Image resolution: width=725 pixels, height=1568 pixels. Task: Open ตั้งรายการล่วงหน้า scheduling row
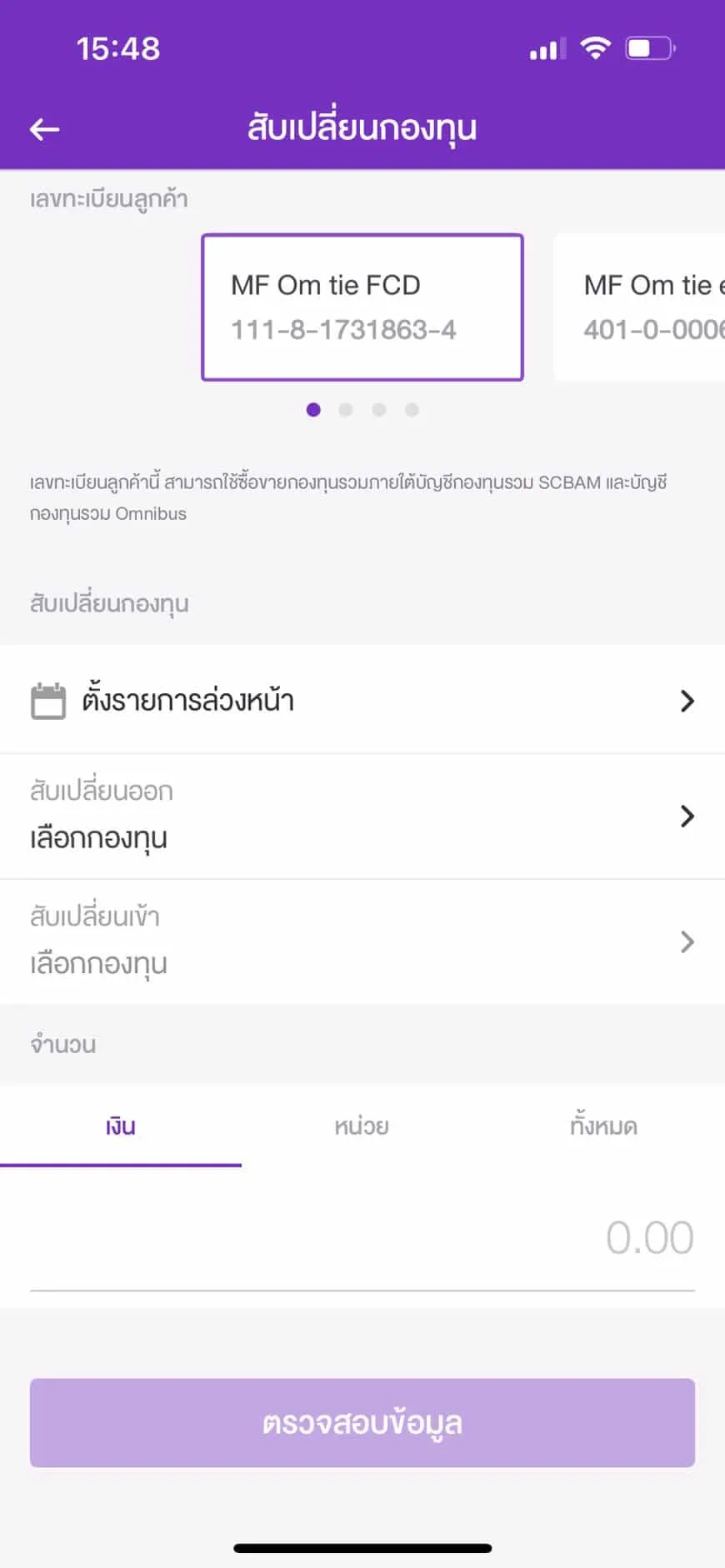pos(362,700)
